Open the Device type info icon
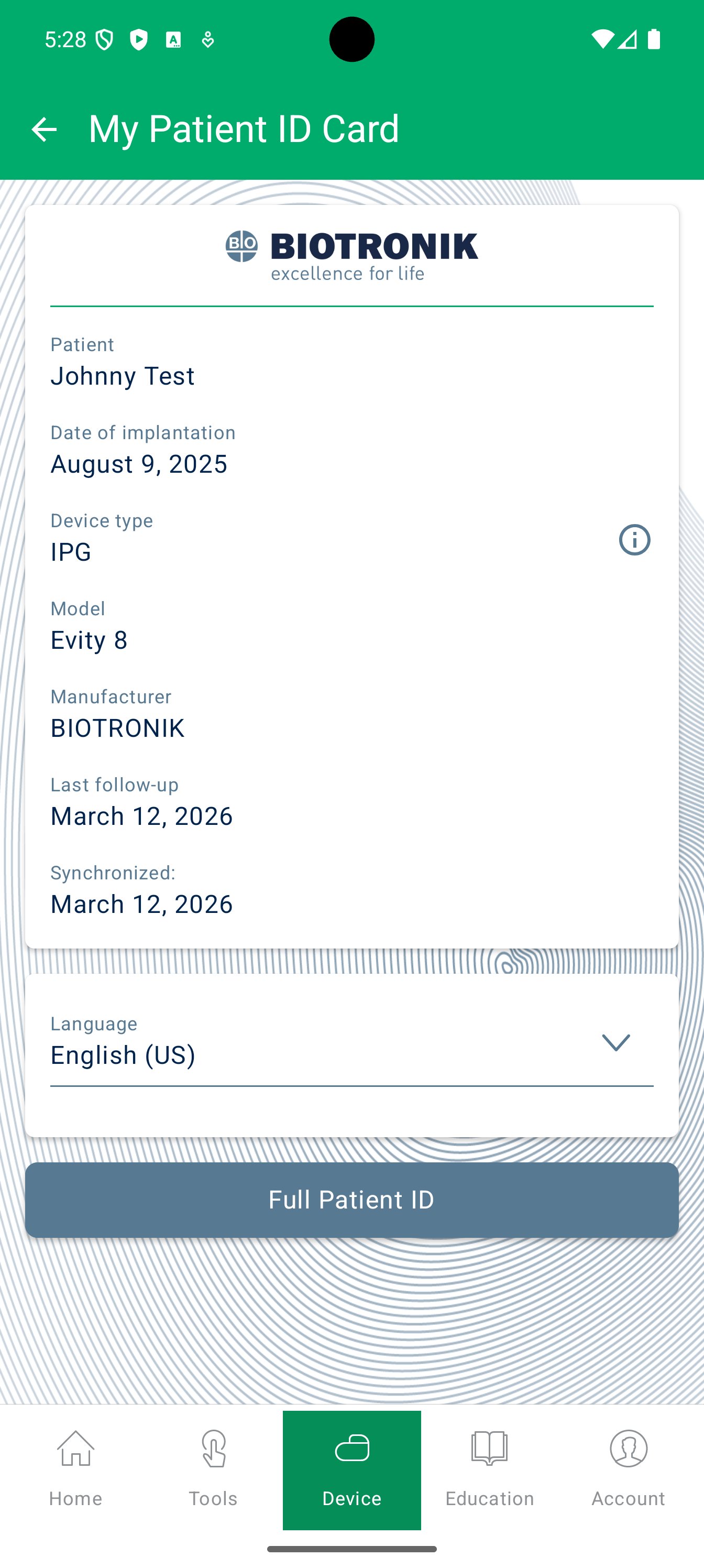This screenshot has height=1568, width=704. pos(634,540)
